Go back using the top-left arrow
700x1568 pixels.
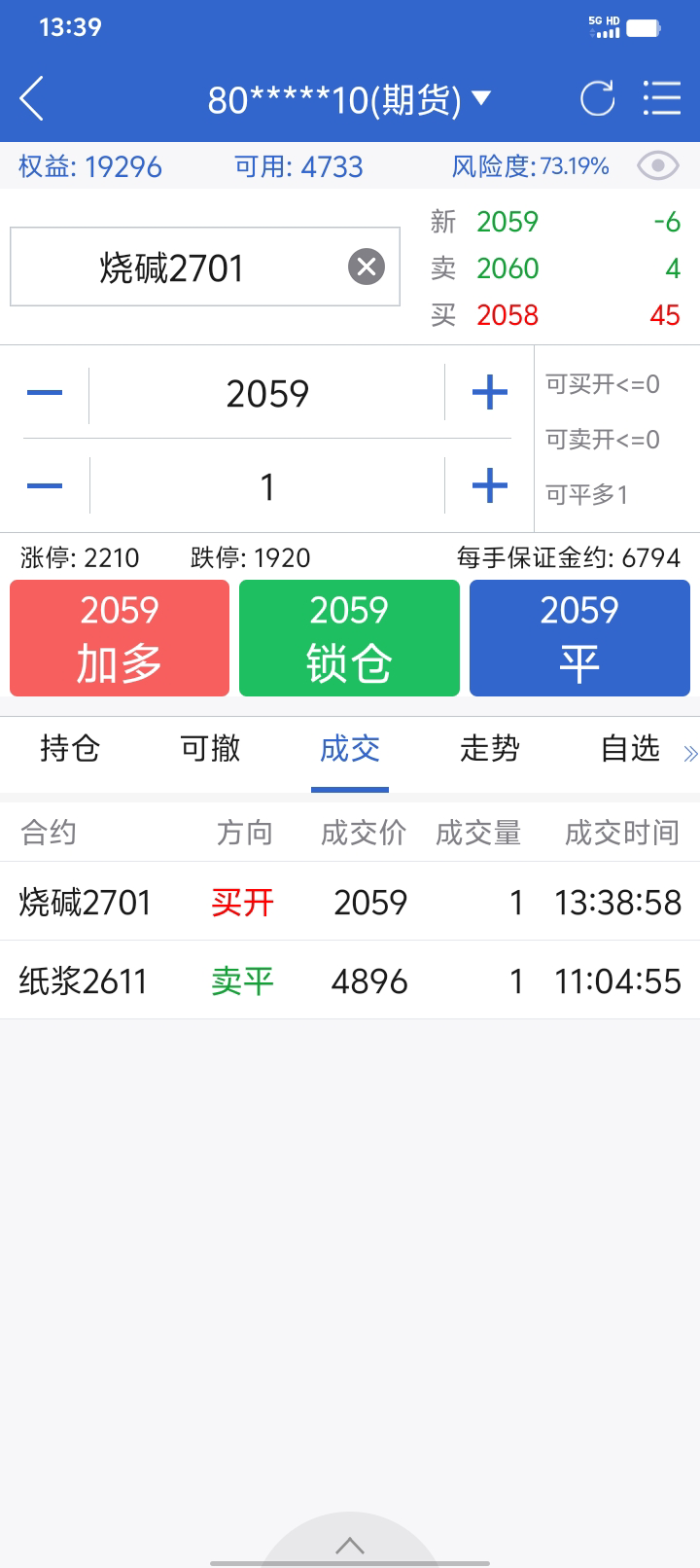coord(32,99)
